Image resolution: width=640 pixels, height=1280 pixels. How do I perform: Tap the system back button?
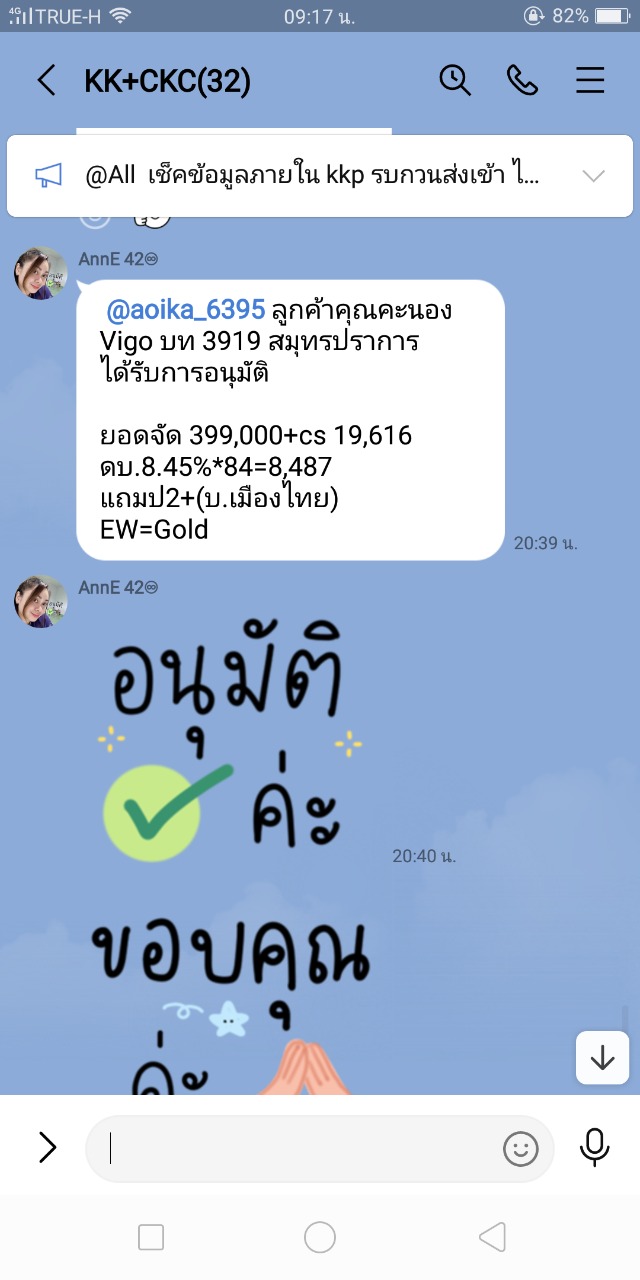tap(492, 1238)
